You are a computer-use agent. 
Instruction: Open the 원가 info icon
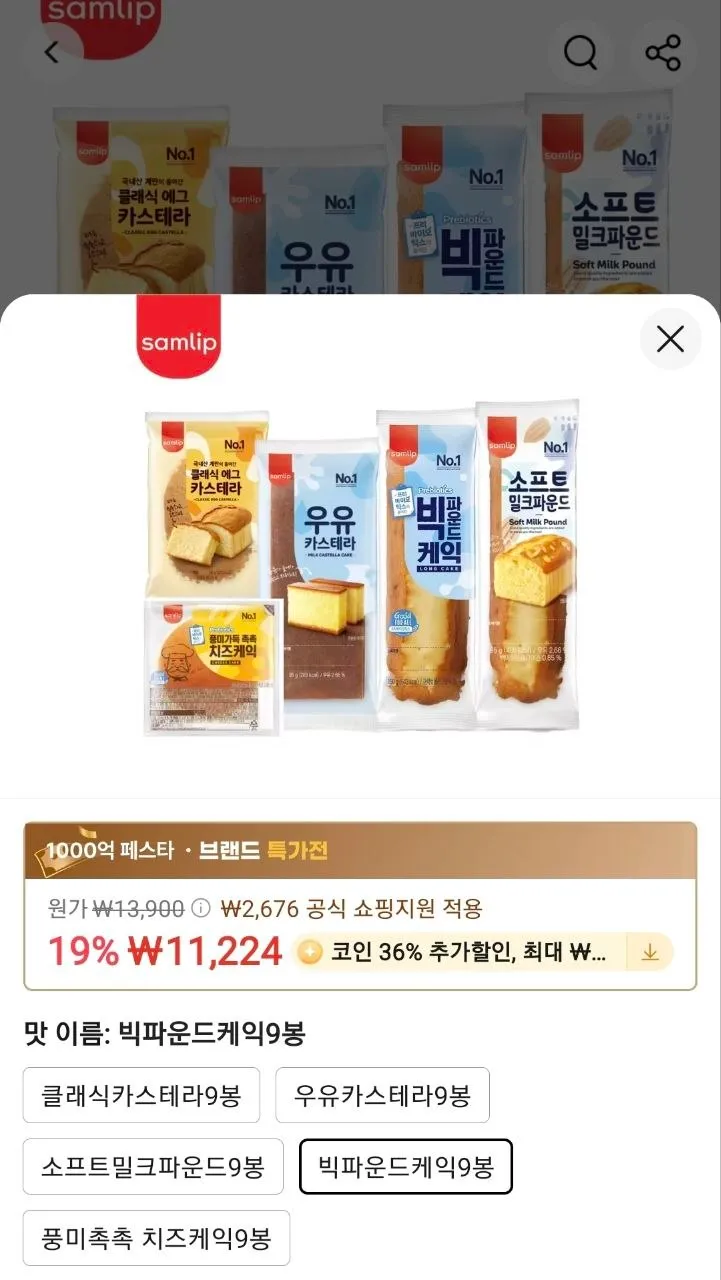point(201,909)
